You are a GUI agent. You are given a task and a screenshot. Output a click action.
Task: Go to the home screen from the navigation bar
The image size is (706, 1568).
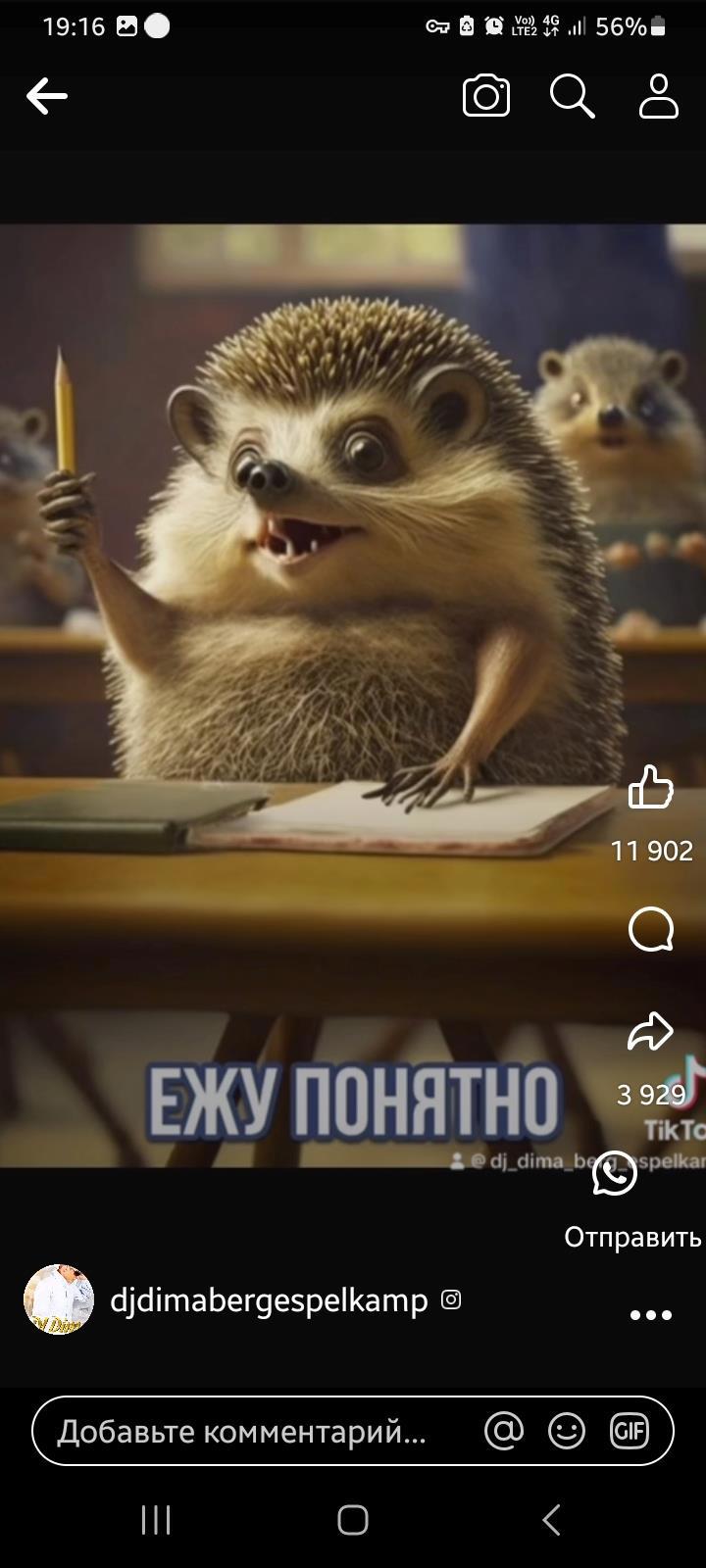coord(353,1520)
